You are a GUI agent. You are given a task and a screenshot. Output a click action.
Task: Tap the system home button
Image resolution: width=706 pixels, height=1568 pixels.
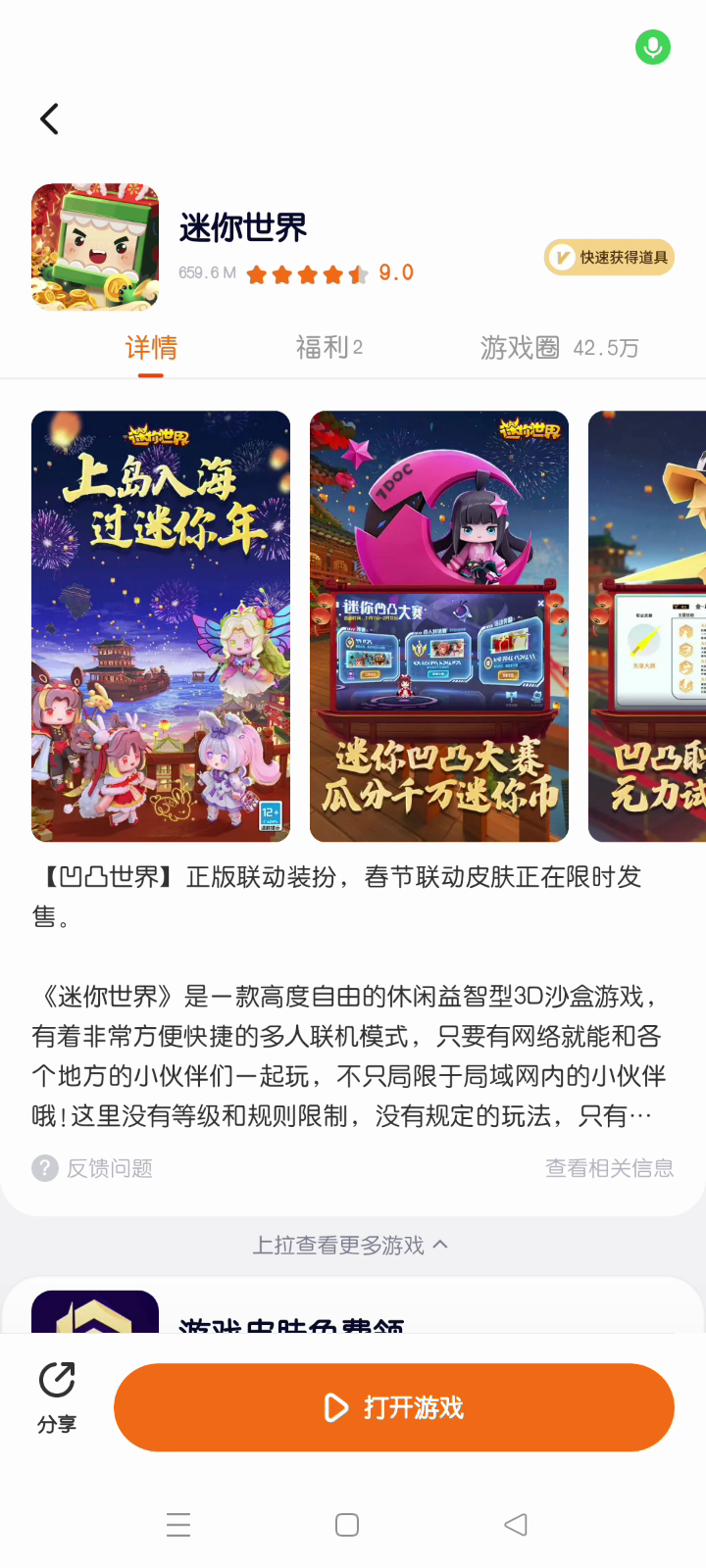pyautogui.click(x=347, y=1525)
